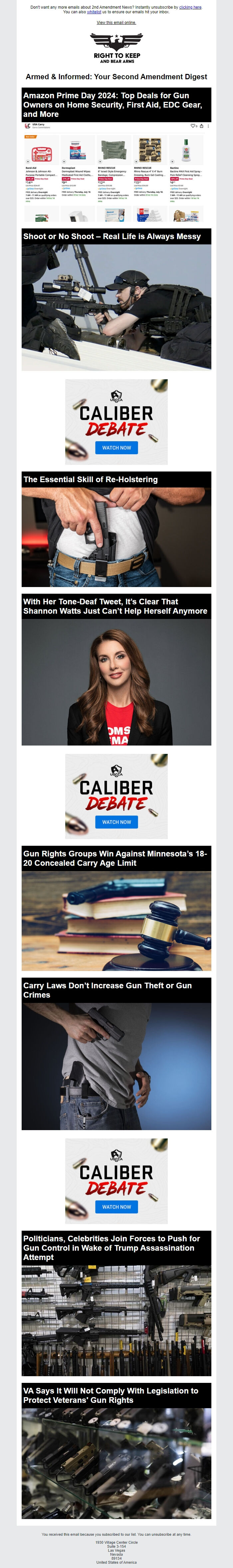Read 'Shoot or No Shoot' article

coord(112,236)
